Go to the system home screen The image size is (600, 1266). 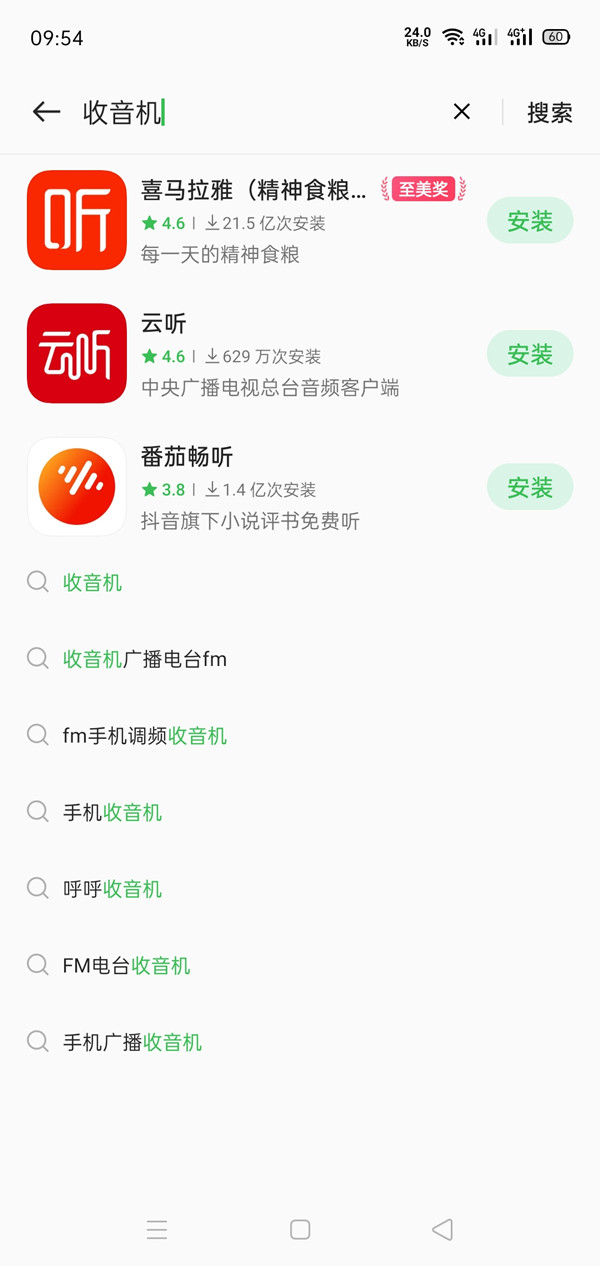(x=300, y=1230)
